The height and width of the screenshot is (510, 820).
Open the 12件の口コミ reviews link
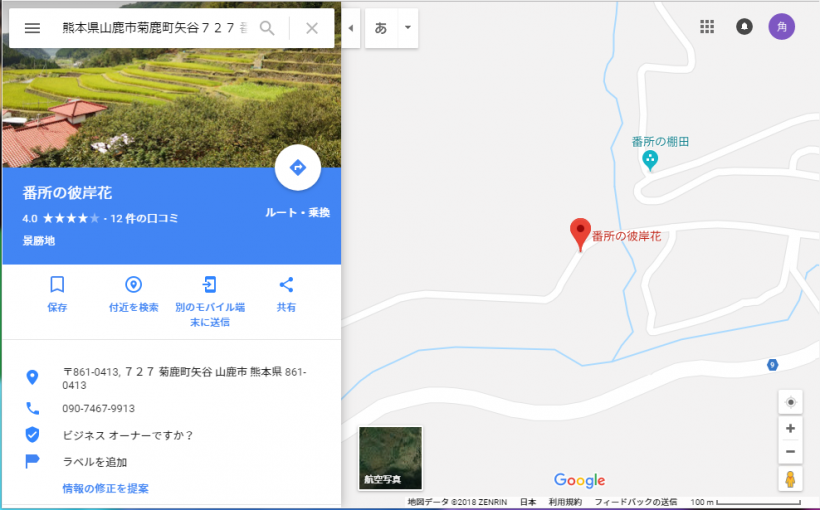pos(145,218)
